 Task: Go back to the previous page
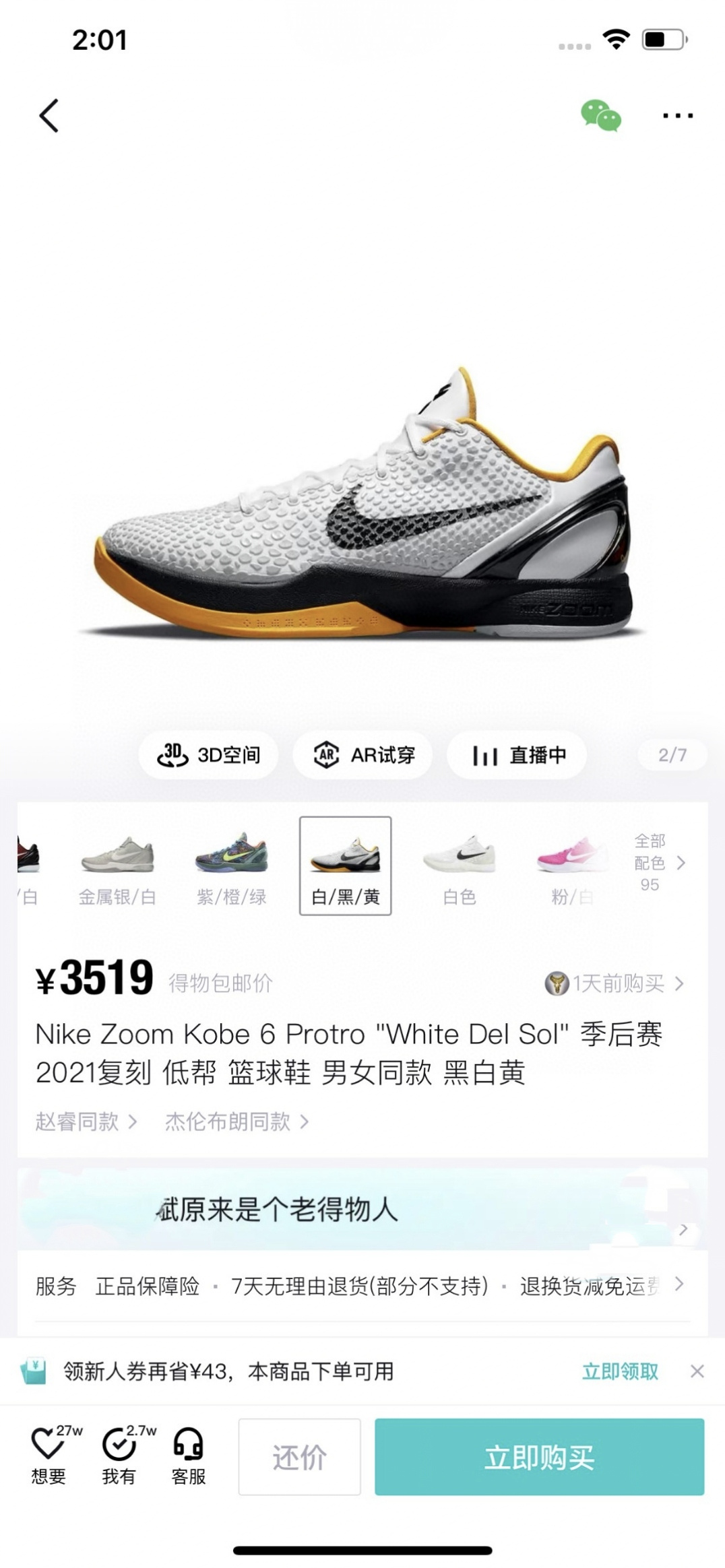(49, 116)
